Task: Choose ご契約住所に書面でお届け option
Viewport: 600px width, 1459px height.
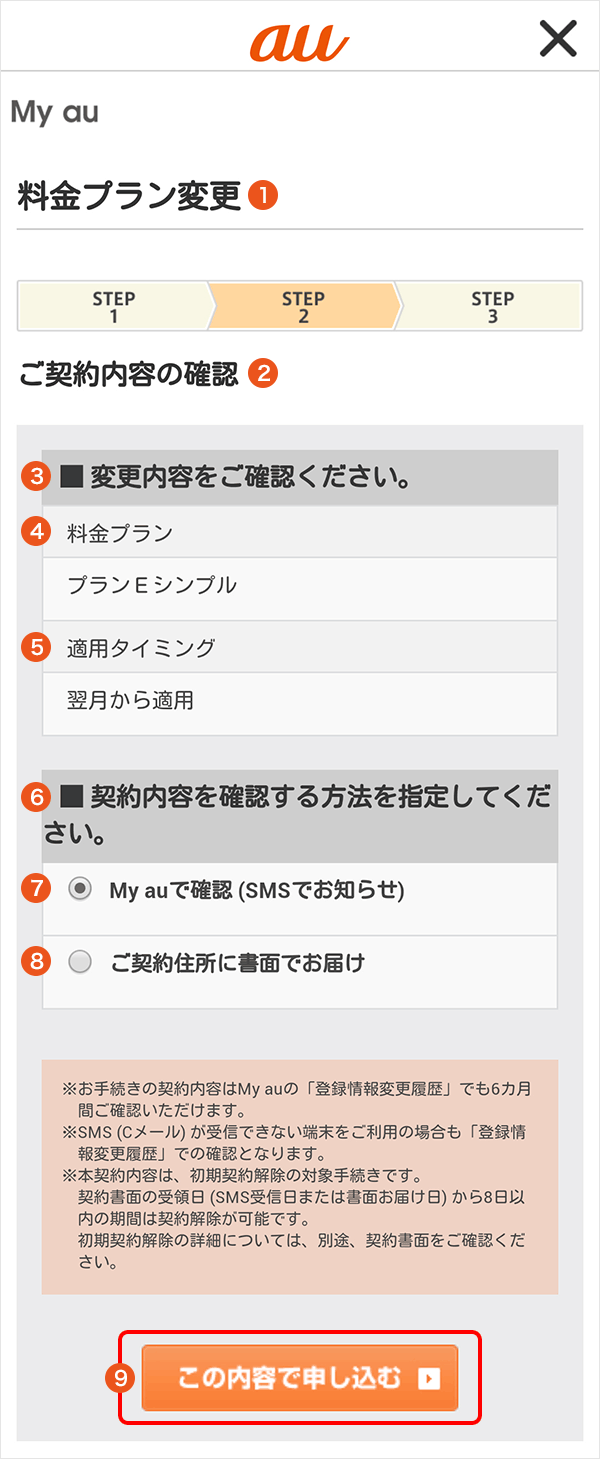Action: (x=81, y=962)
